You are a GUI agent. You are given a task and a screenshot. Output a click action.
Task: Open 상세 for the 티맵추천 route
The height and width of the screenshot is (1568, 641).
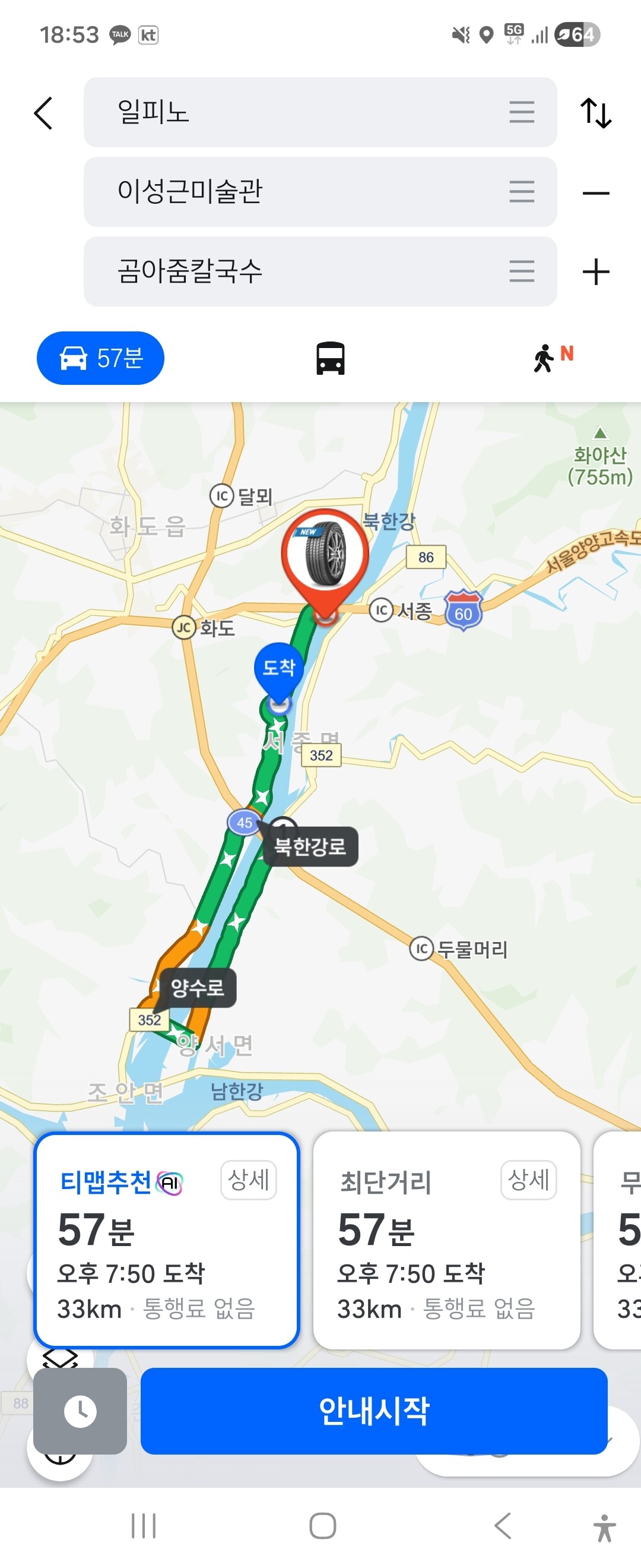click(x=248, y=1180)
